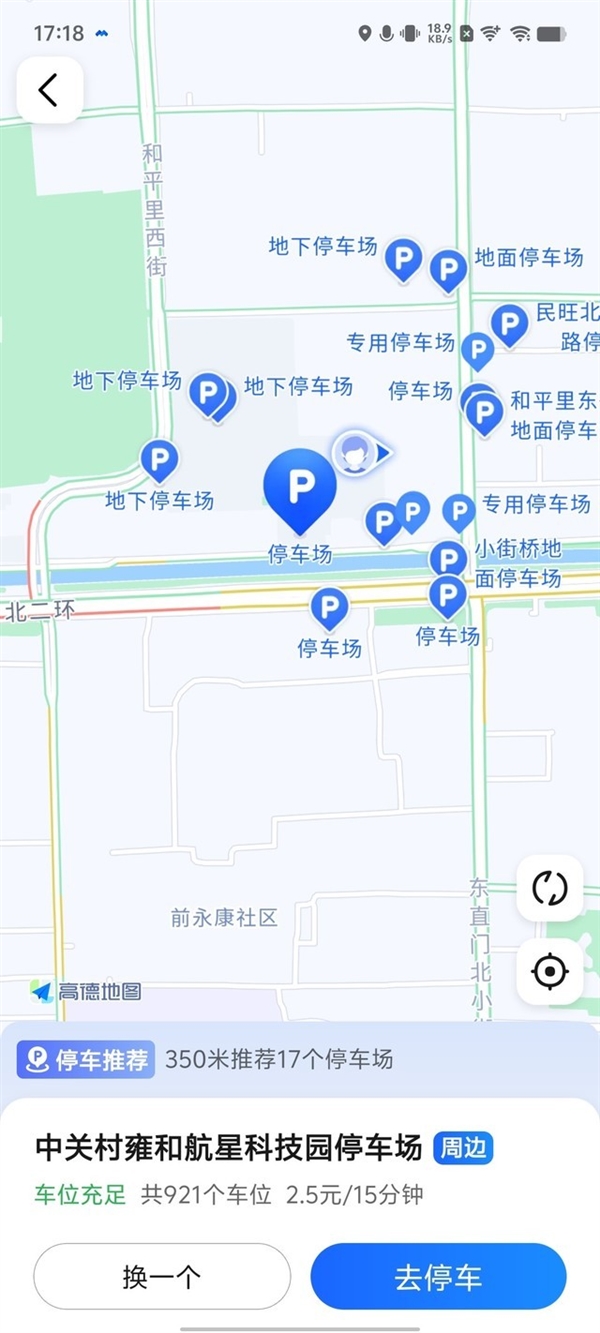Refresh the parking lots on the map
The width and height of the screenshot is (600, 1333).
(x=550, y=887)
